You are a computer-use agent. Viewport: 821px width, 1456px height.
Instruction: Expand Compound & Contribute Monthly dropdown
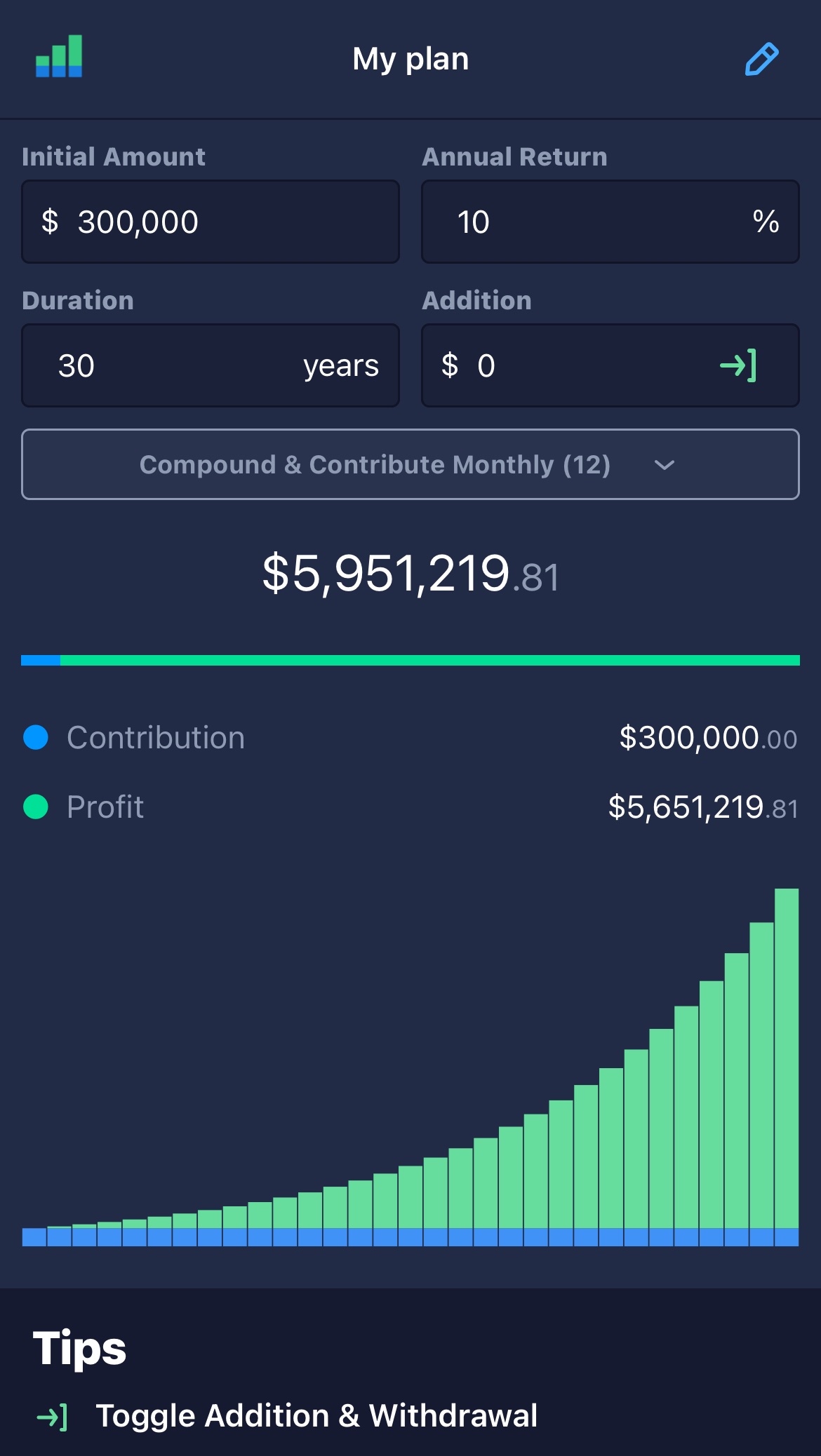(x=410, y=464)
